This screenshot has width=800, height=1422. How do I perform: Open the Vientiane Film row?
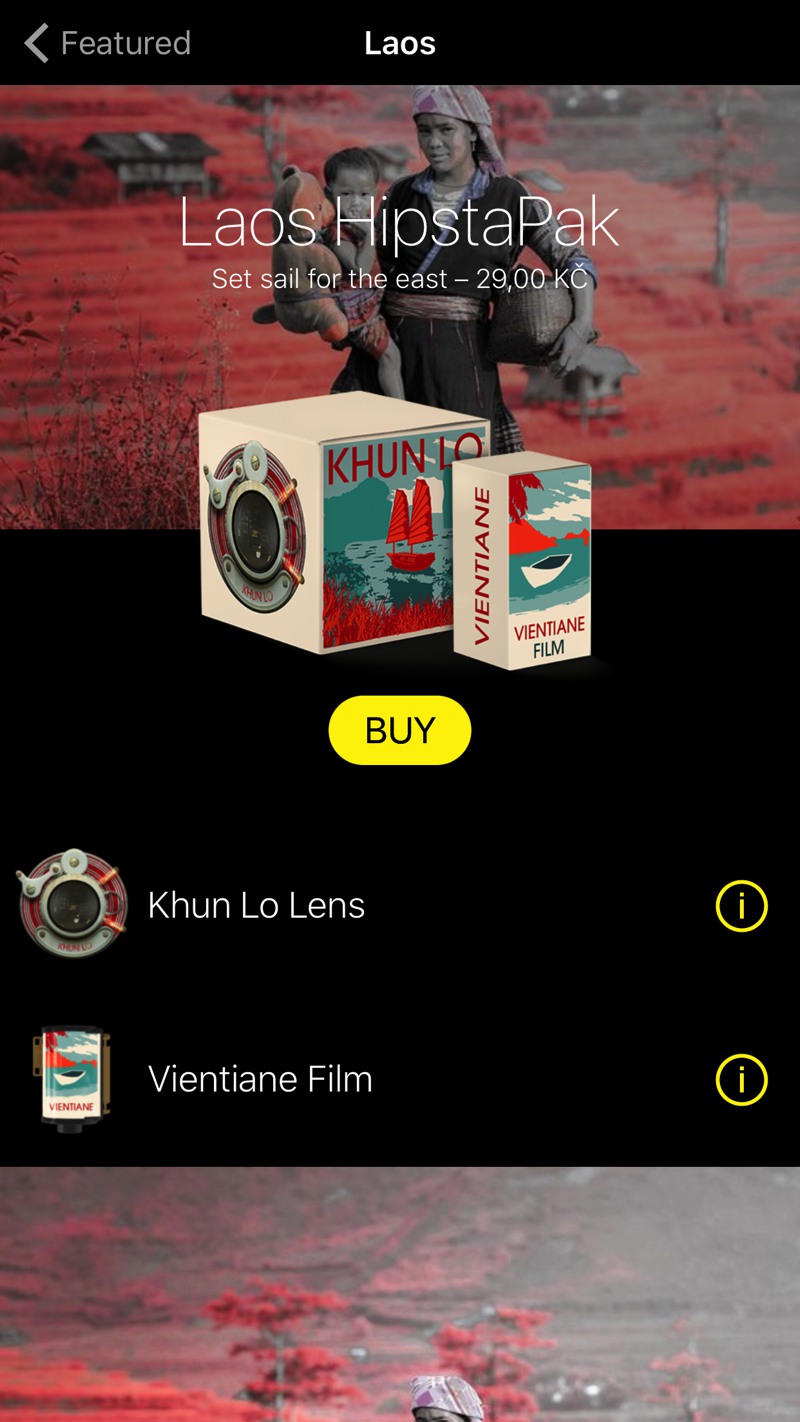400,1079
